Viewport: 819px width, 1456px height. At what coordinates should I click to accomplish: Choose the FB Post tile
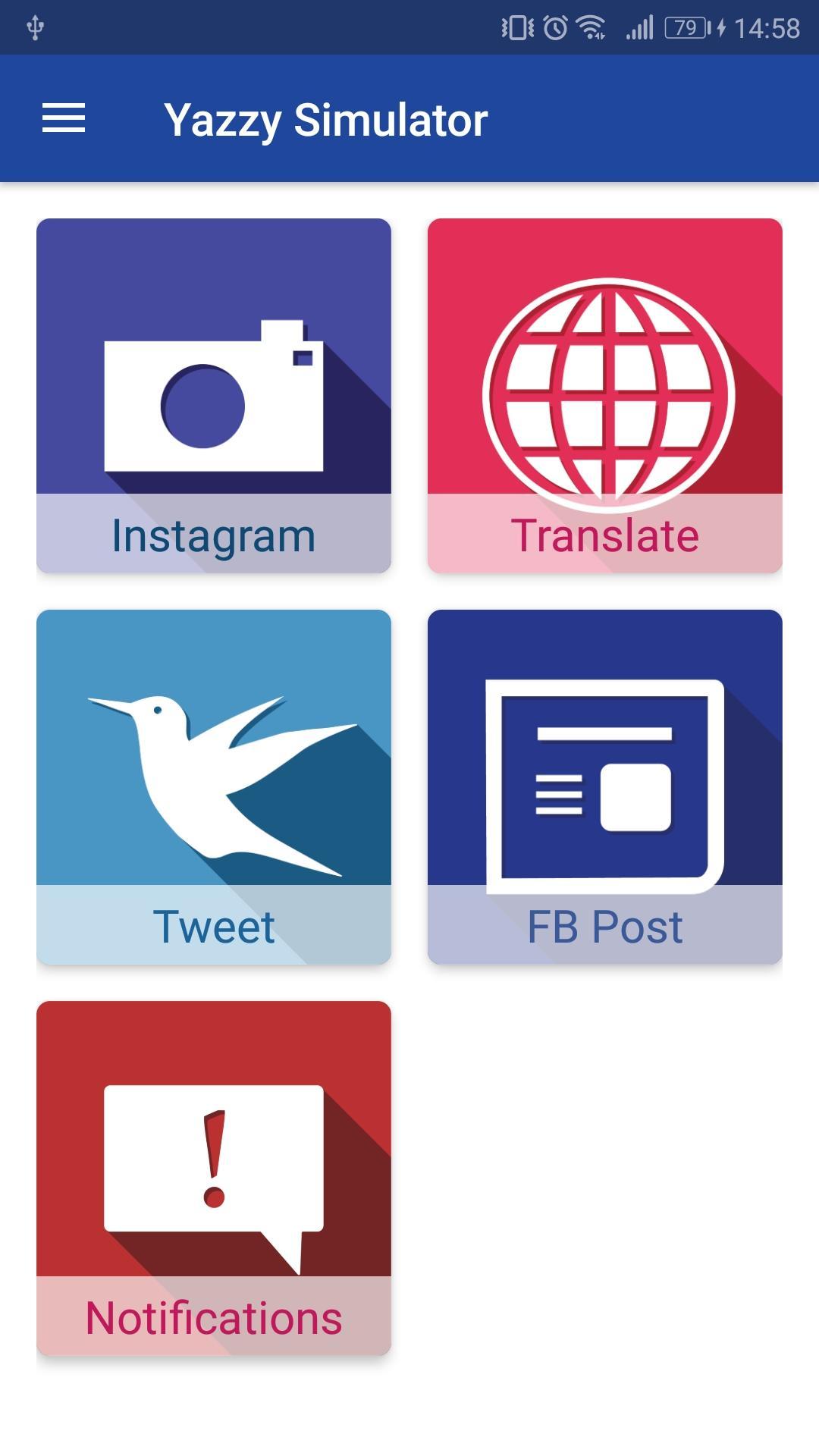605,787
